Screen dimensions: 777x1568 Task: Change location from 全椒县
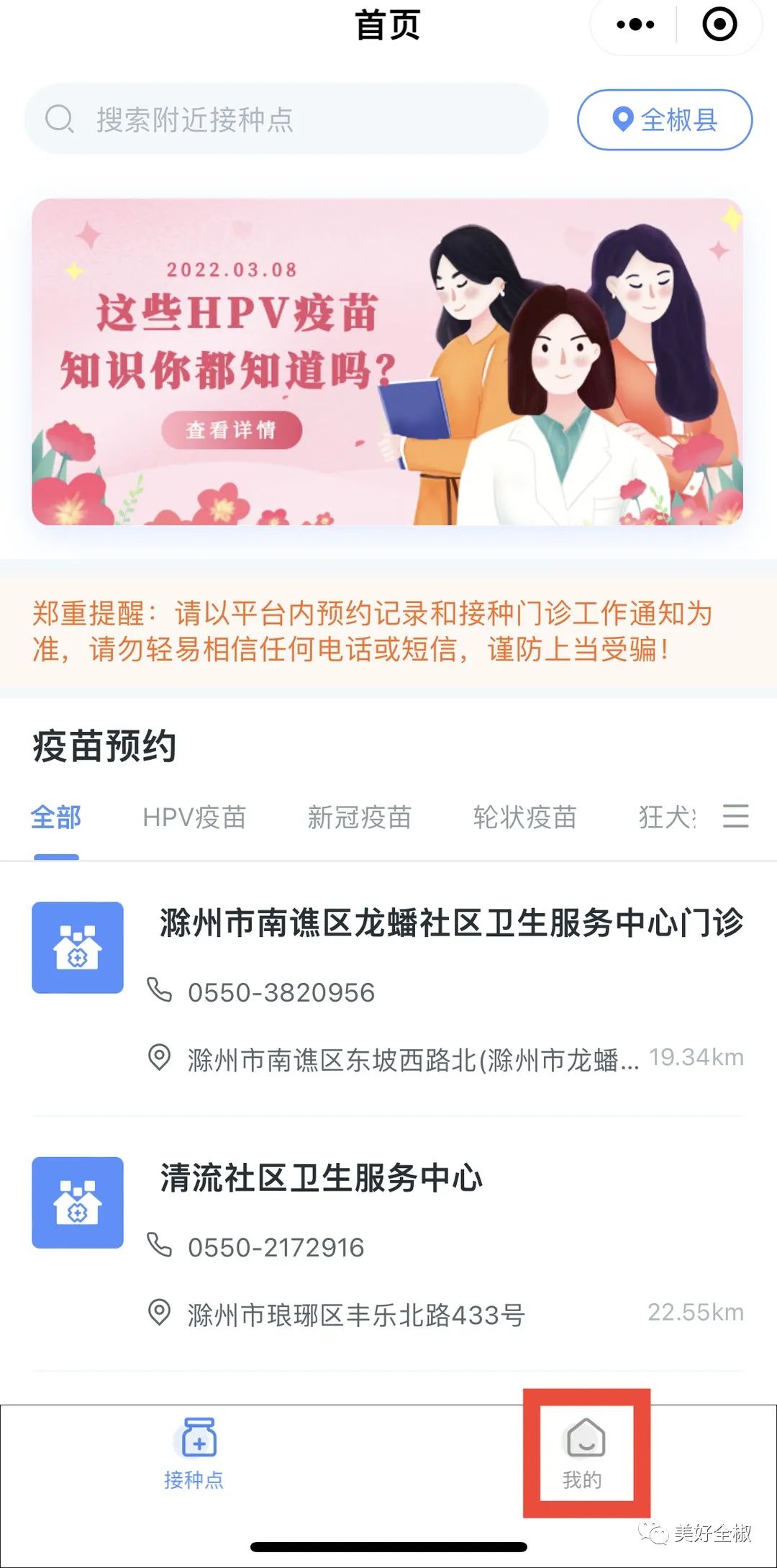click(x=665, y=119)
